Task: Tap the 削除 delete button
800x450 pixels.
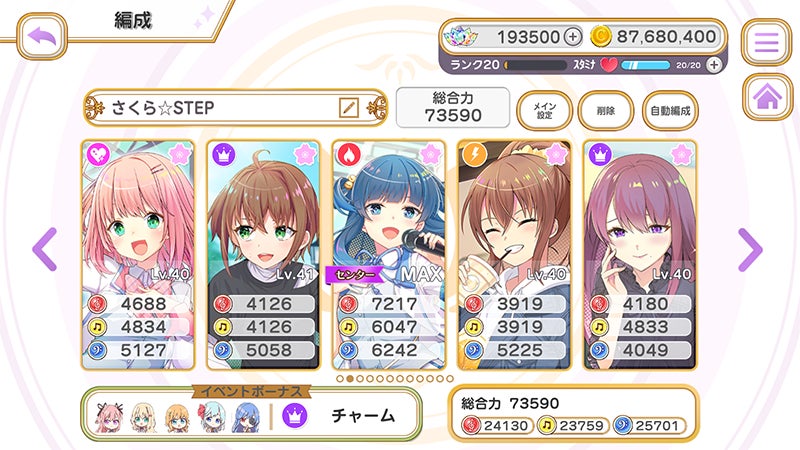Action: (605, 108)
